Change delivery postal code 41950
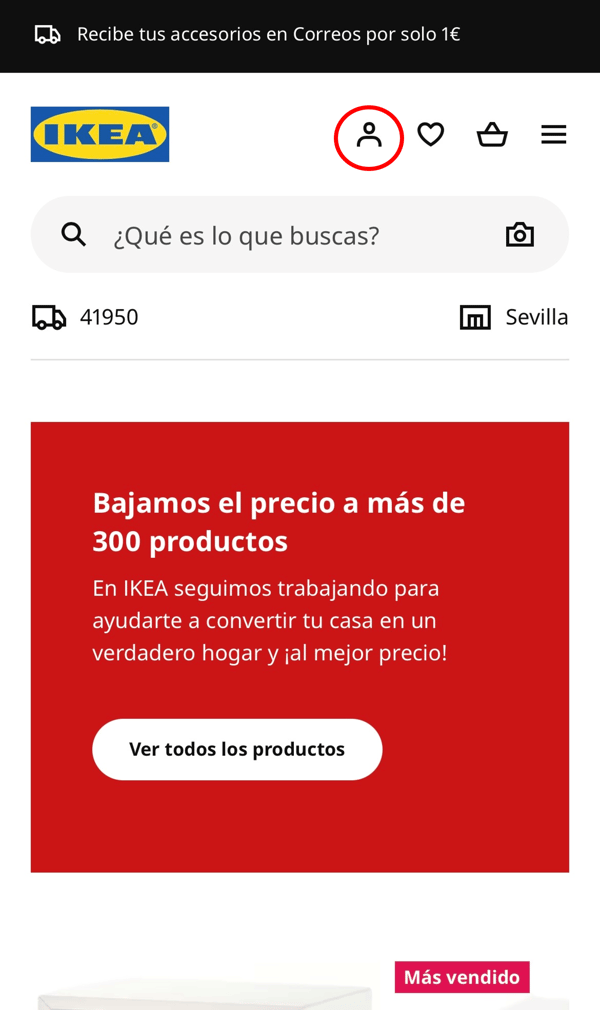This screenshot has height=1010, width=600. [87, 318]
